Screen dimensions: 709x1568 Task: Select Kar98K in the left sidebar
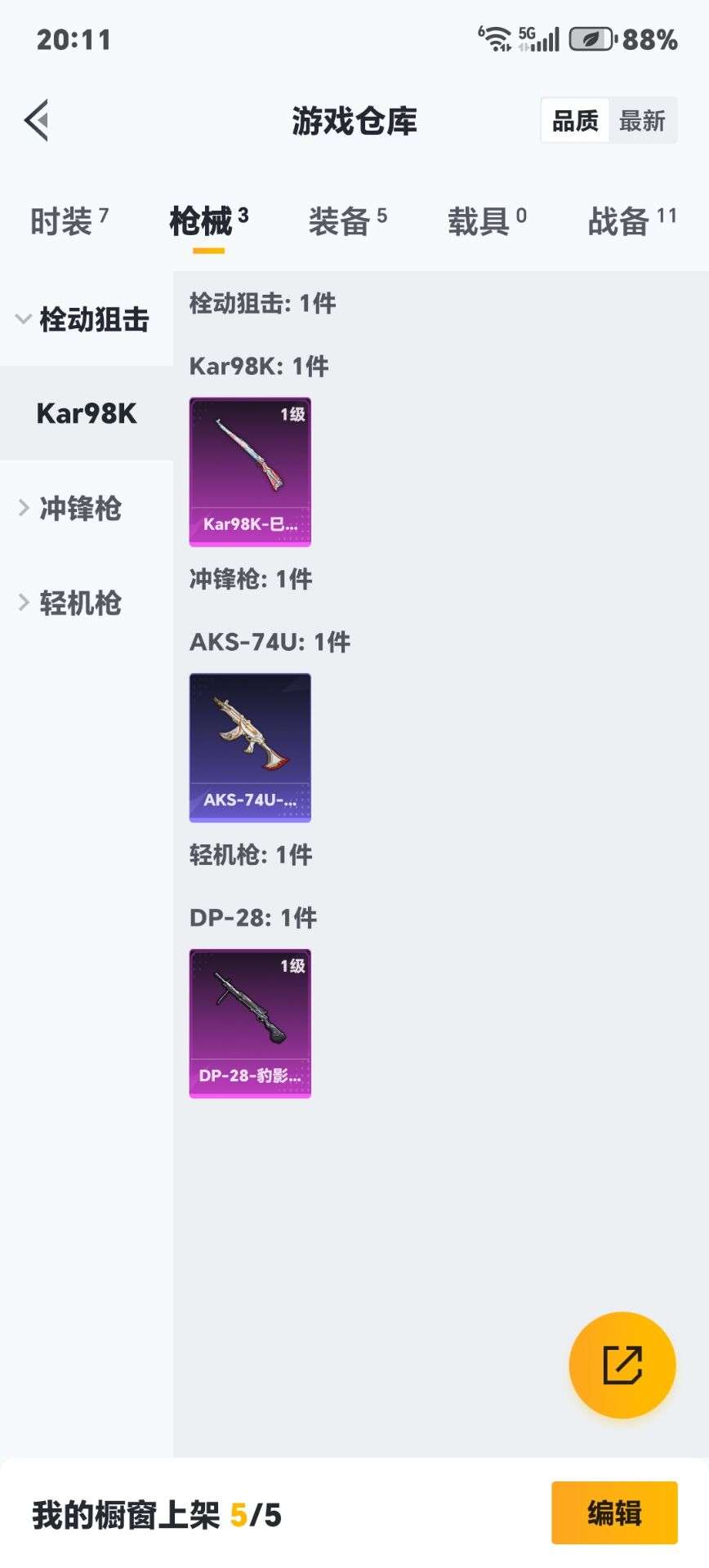point(85,414)
